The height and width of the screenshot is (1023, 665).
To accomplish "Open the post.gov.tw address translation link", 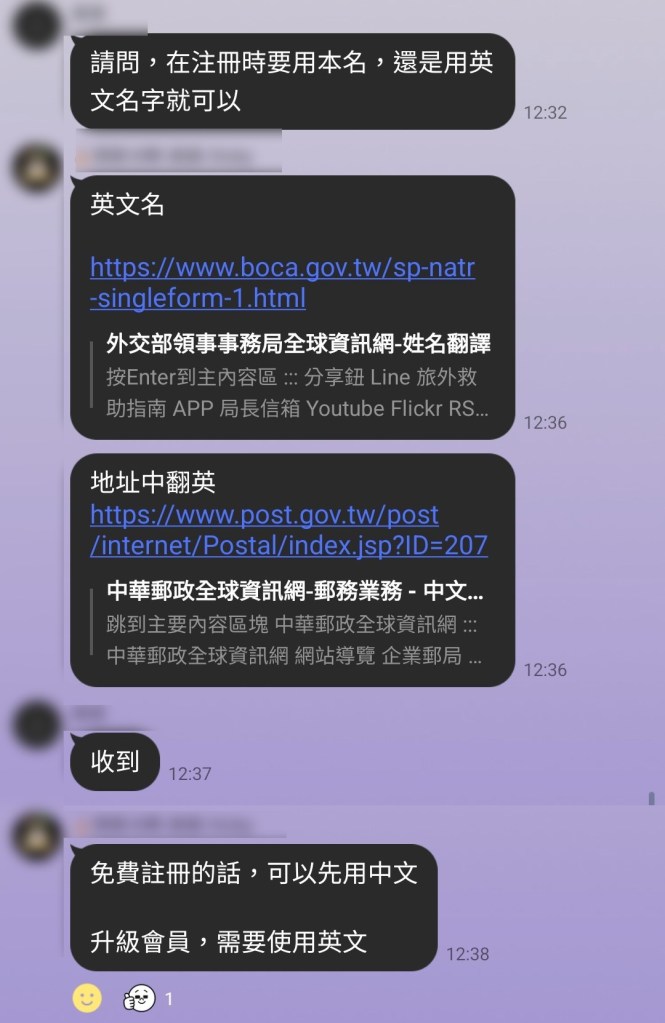I will pos(288,531).
